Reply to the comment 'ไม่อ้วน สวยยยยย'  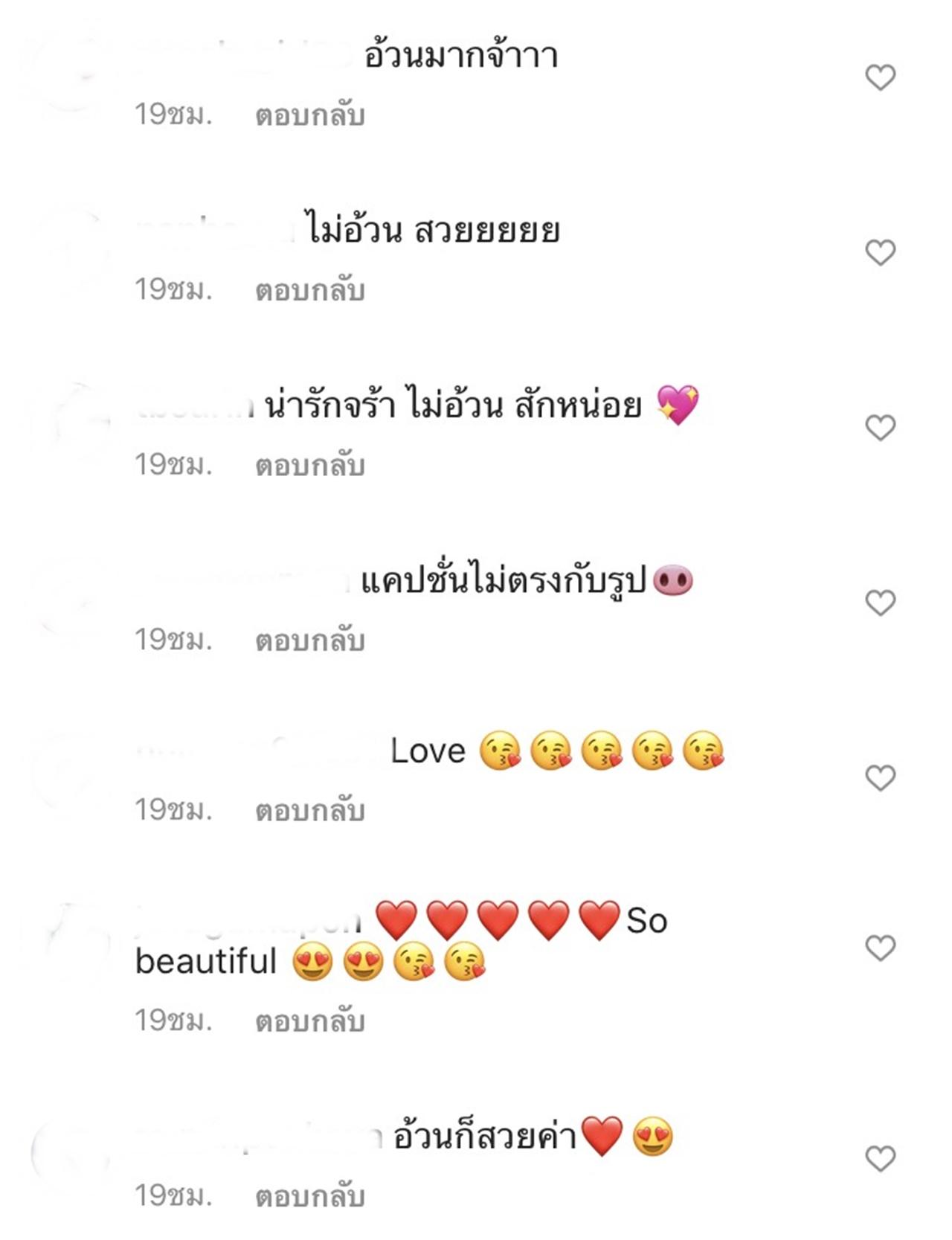click(309, 291)
